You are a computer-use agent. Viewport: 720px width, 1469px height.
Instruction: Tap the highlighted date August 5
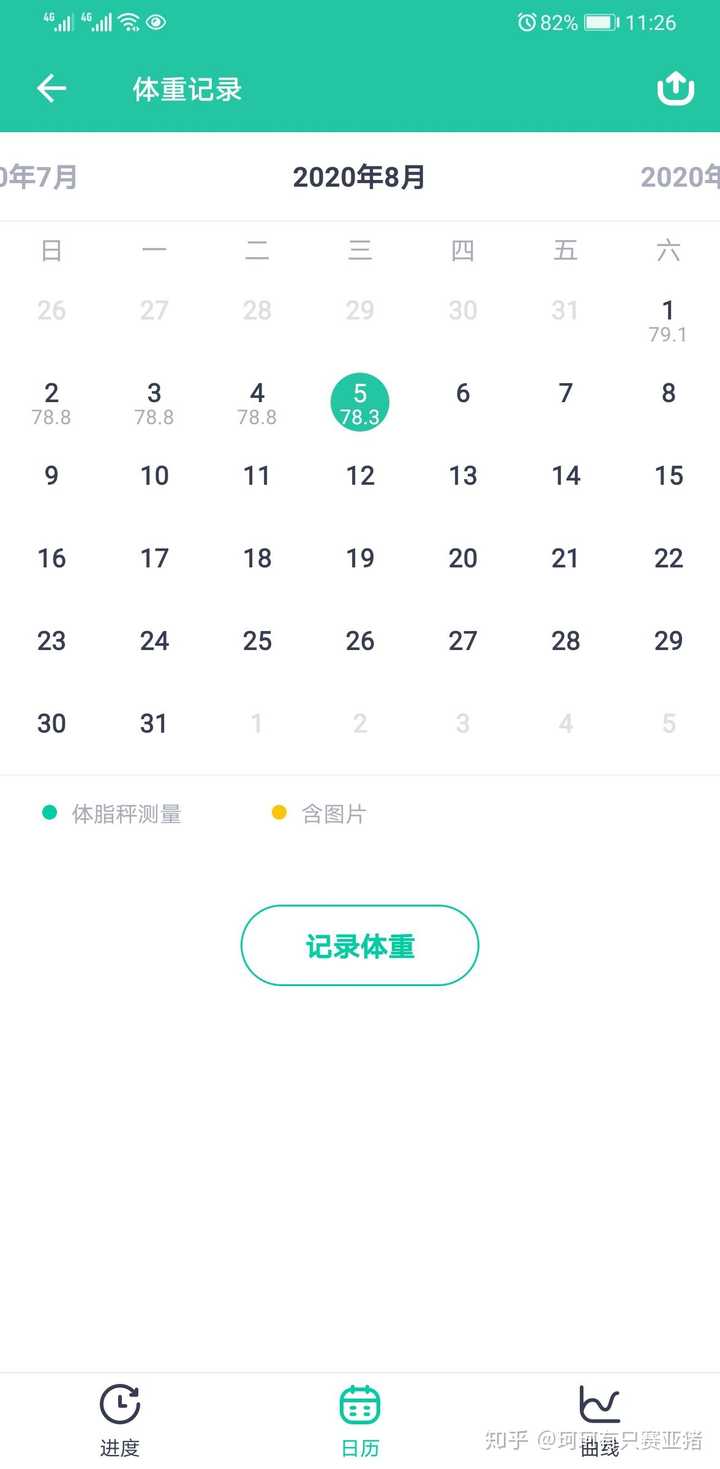coord(360,403)
